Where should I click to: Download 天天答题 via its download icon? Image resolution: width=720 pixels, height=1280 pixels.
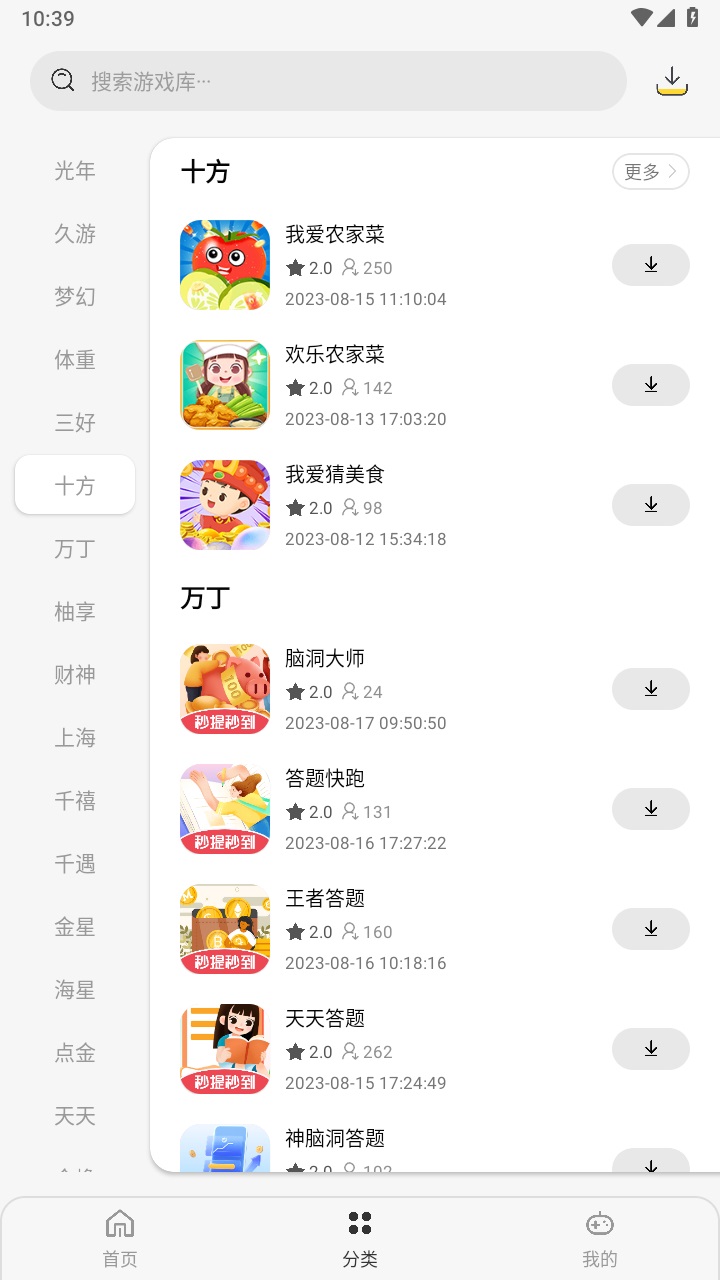click(650, 1049)
